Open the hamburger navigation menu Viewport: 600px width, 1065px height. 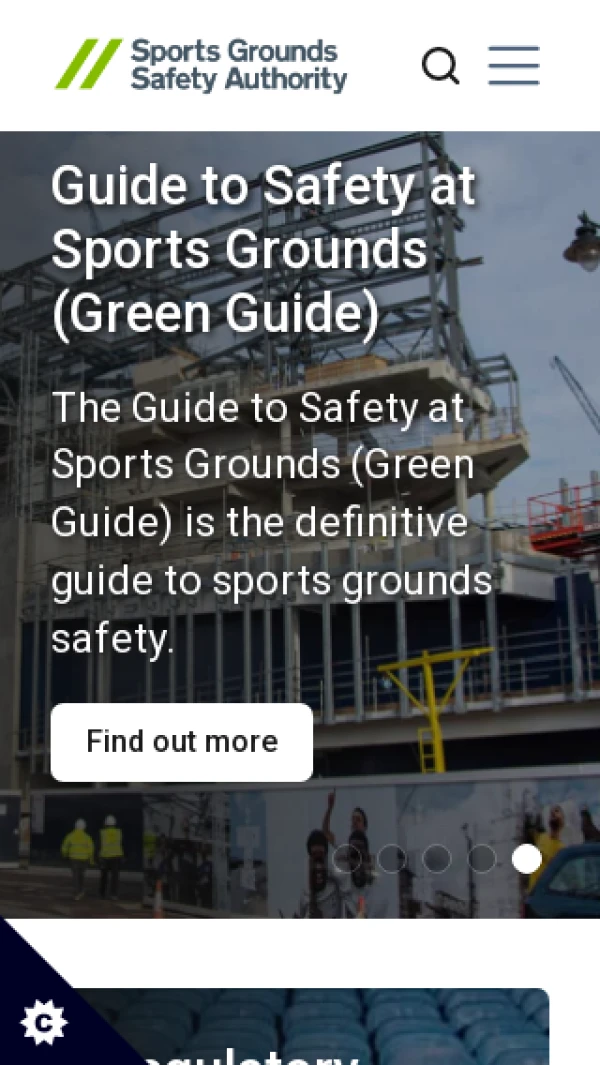pos(514,66)
